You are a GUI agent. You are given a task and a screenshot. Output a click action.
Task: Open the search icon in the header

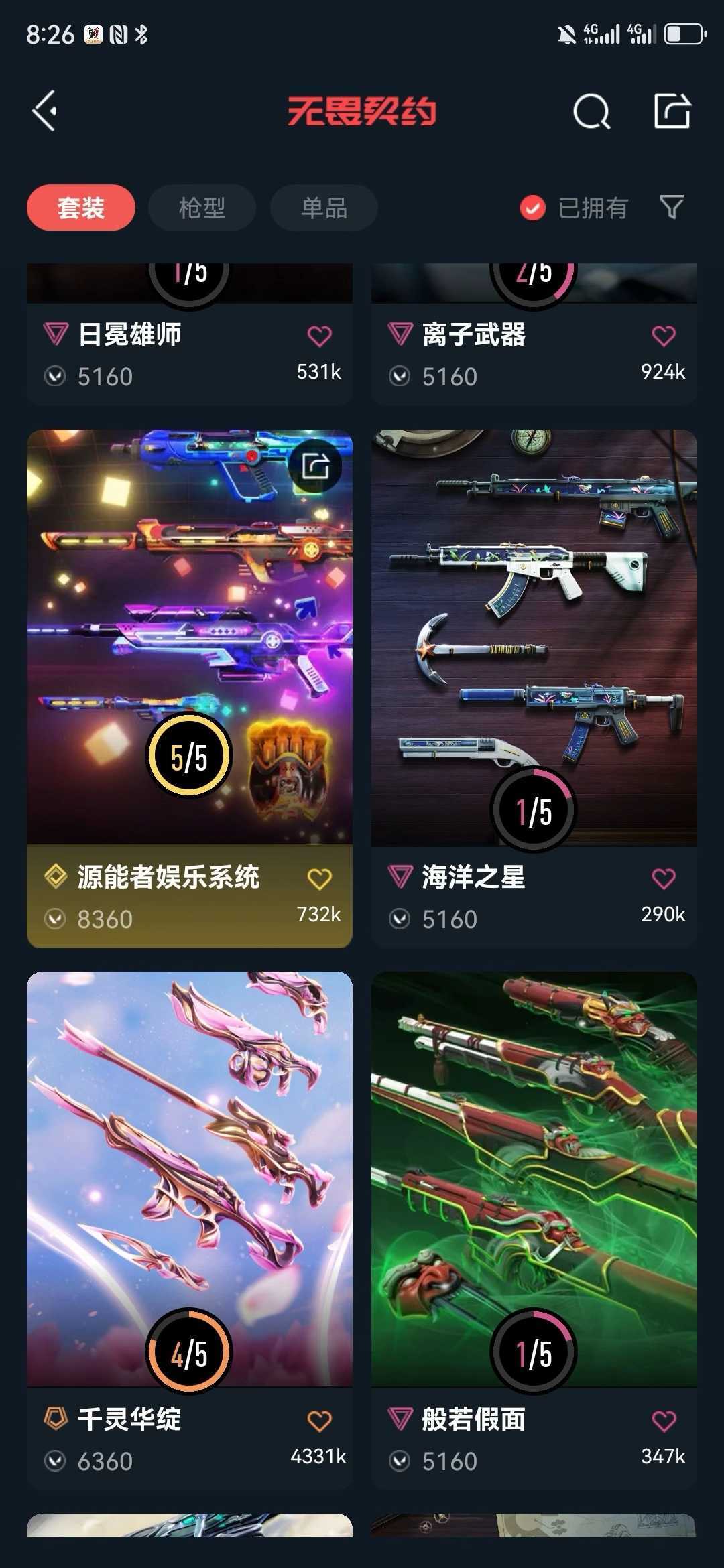click(x=591, y=111)
